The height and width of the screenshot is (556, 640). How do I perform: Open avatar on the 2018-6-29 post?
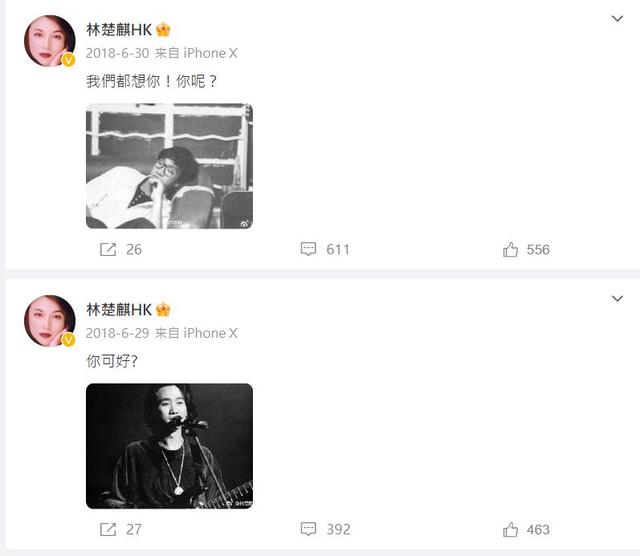tap(49, 321)
